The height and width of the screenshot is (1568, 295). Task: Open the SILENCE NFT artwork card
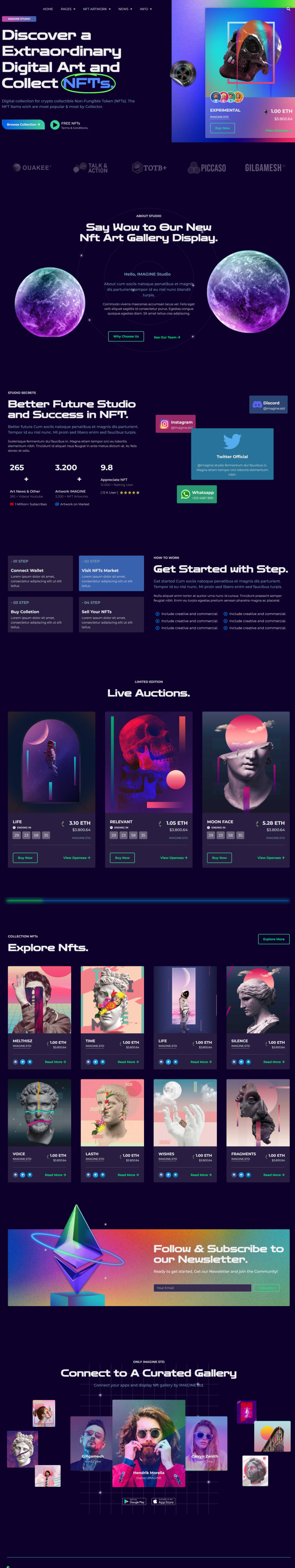pos(258,999)
